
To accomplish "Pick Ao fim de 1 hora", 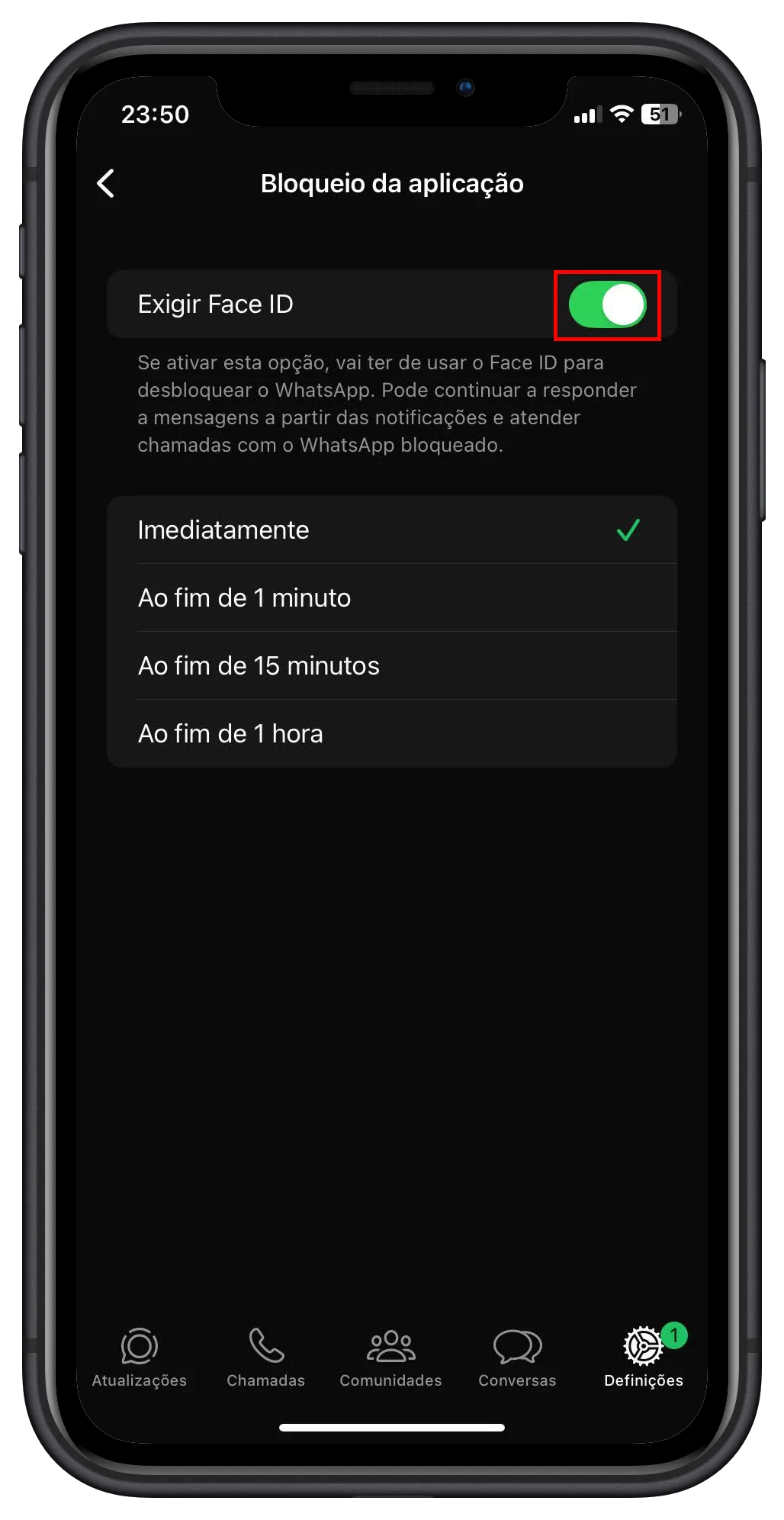I will (x=391, y=734).
